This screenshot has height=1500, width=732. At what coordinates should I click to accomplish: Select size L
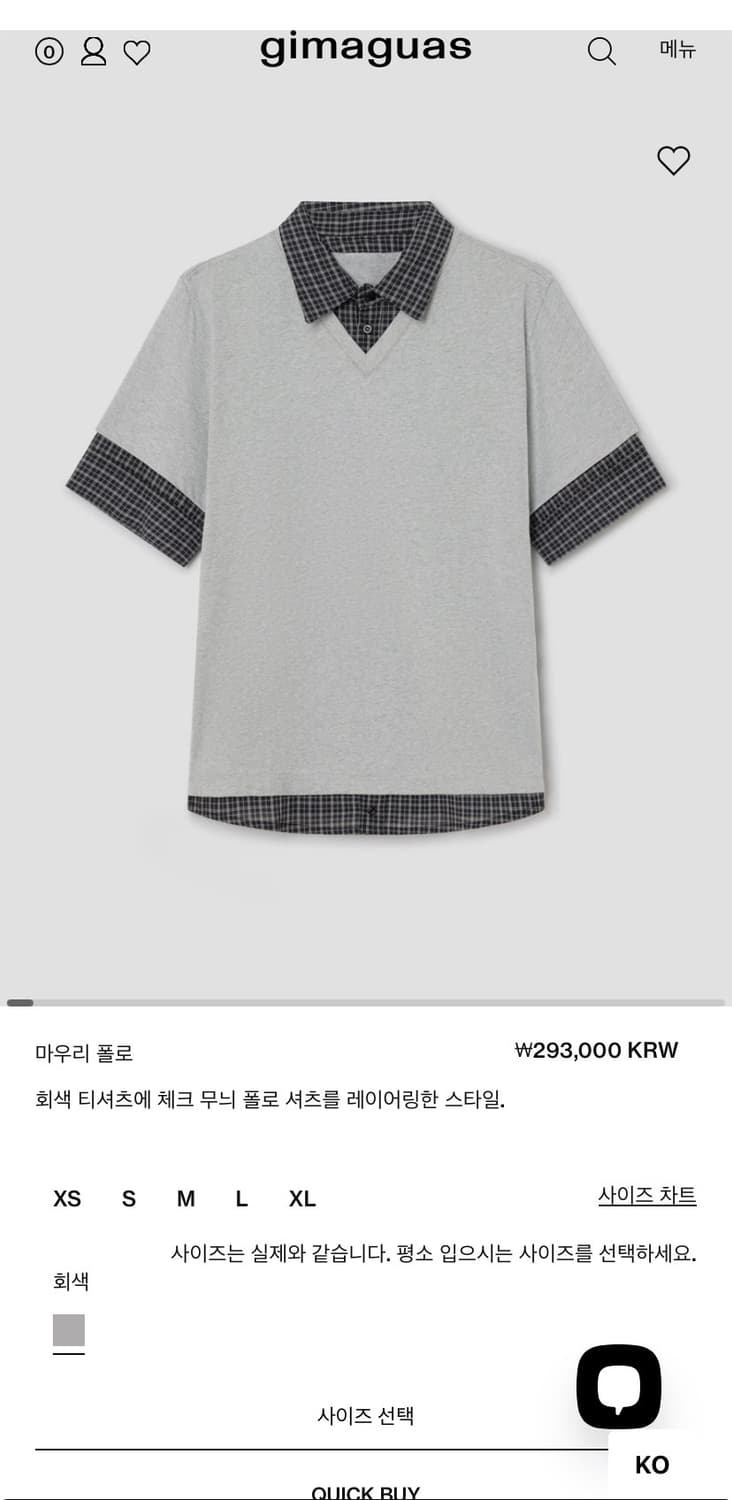(241, 1198)
